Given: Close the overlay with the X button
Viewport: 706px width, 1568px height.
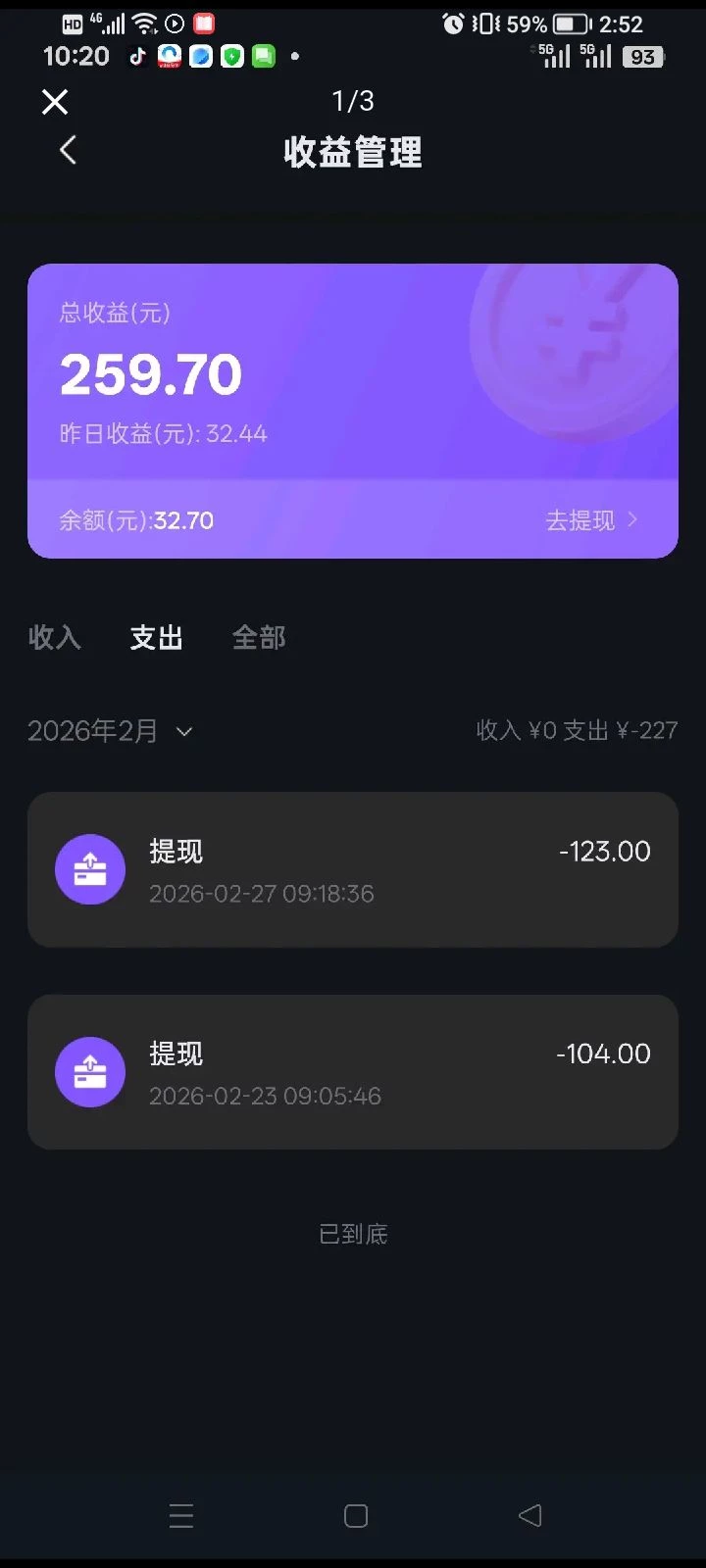Looking at the screenshot, I should coord(54,102).
